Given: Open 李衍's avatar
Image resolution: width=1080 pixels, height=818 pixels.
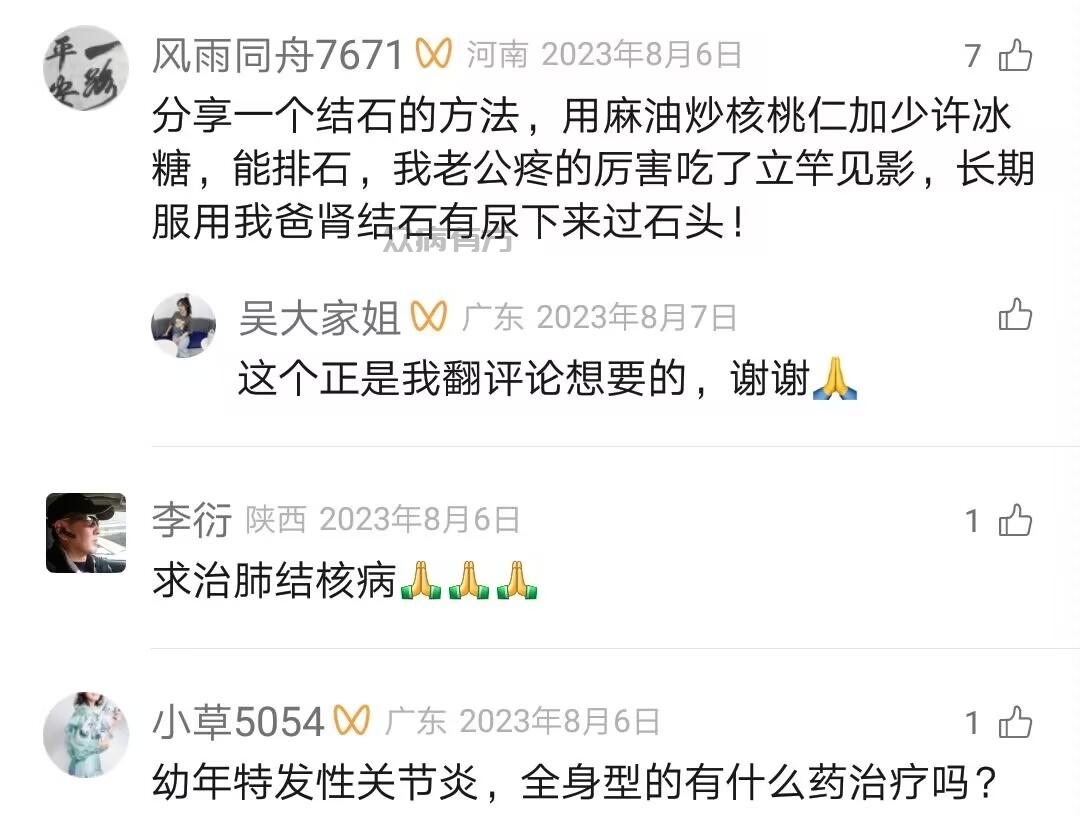Looking at the screenshot, I should (86, 532).
